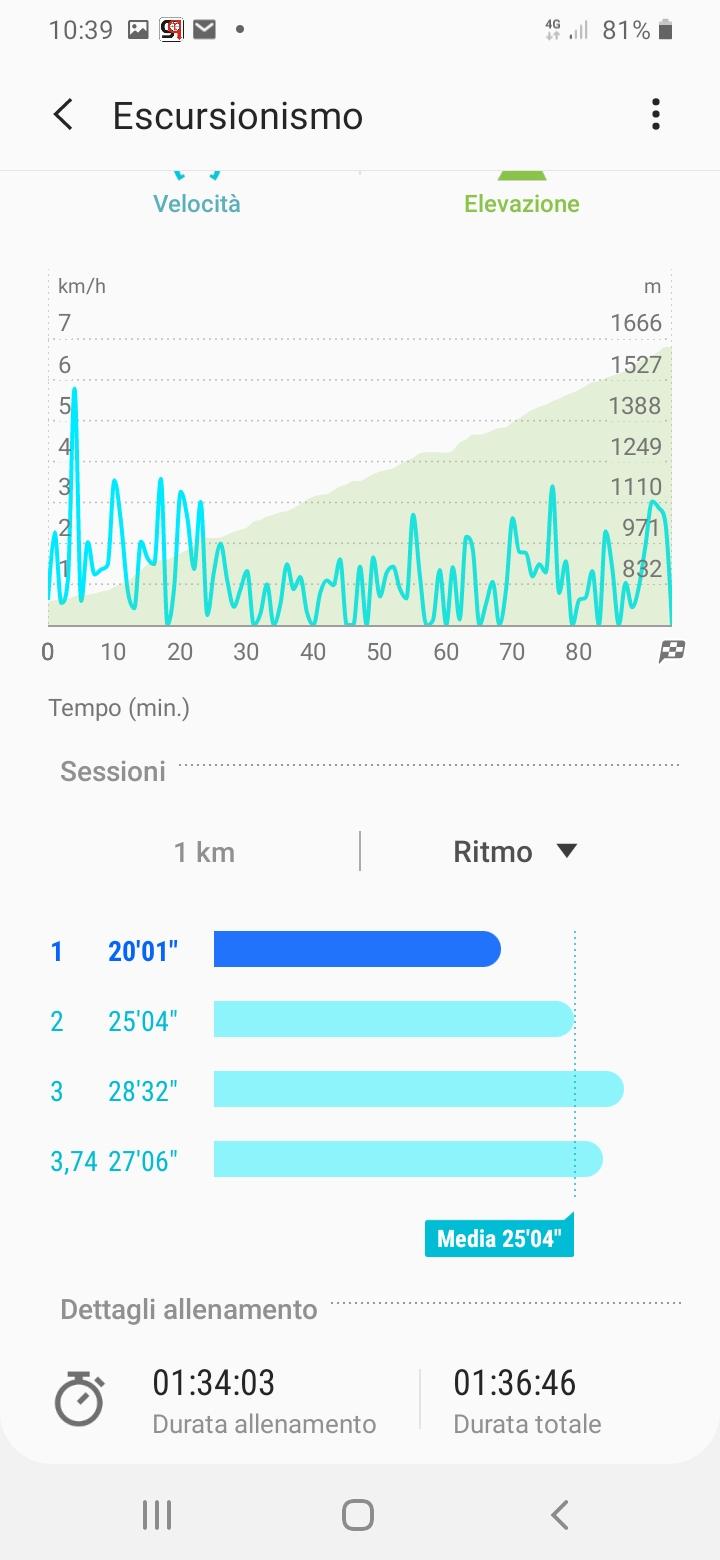Go back using the top-left arrow
This screenshot has height=1560, width=720.
click(63, 115)
